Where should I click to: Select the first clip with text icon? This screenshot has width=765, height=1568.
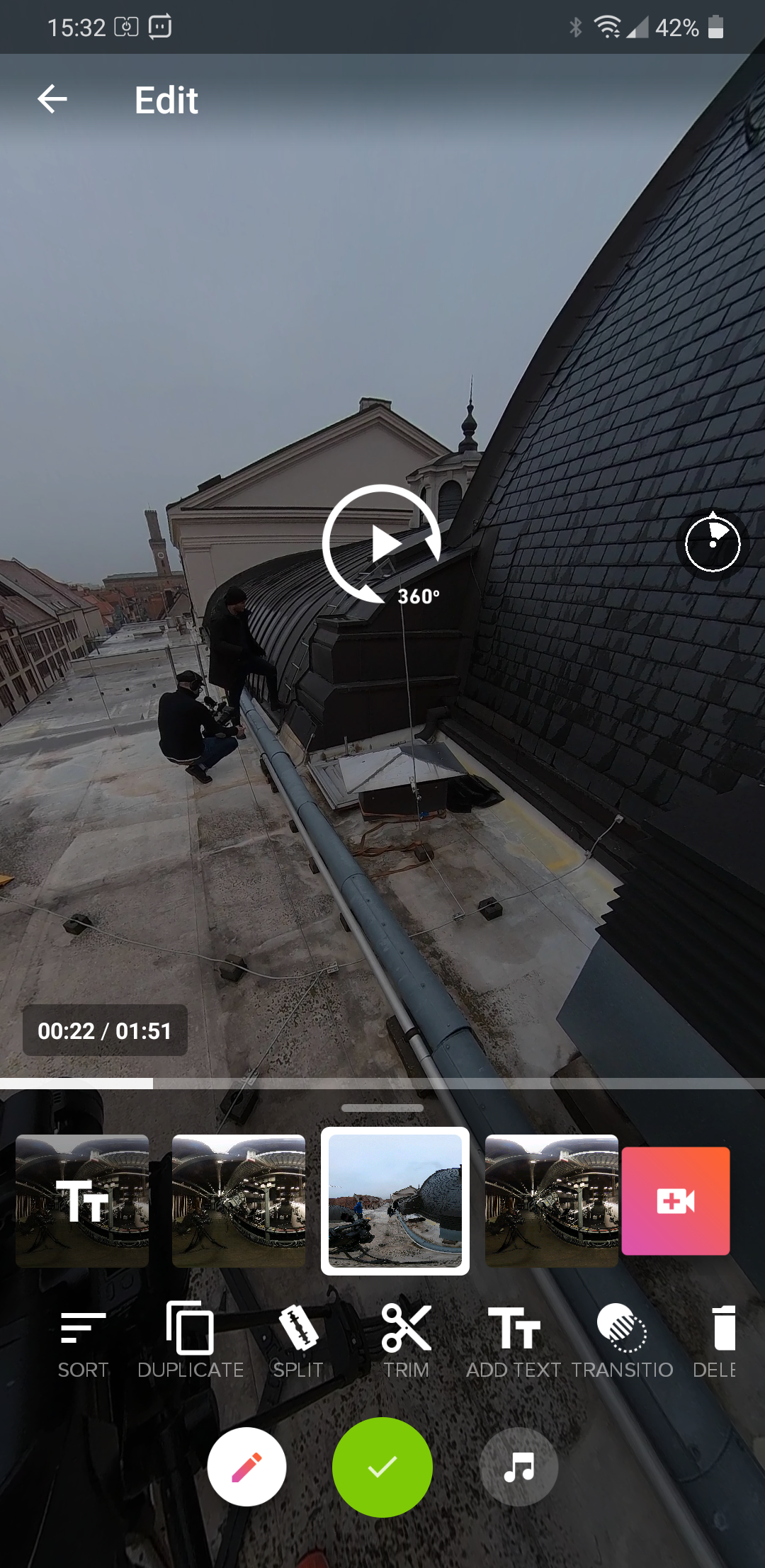(x=82, y=1201)
